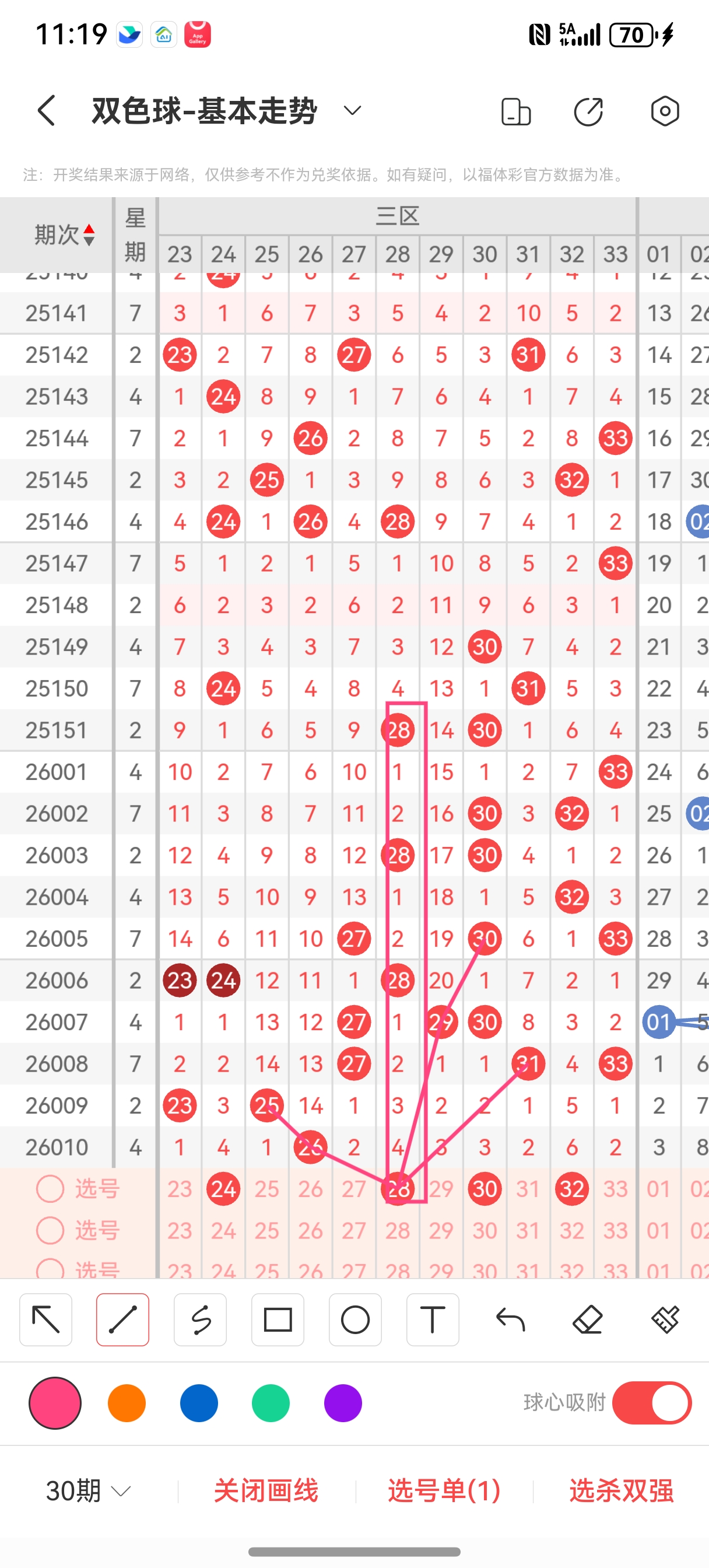Open the hexagon settings icon
The image size is (709, 1568).
click(665, 111)
